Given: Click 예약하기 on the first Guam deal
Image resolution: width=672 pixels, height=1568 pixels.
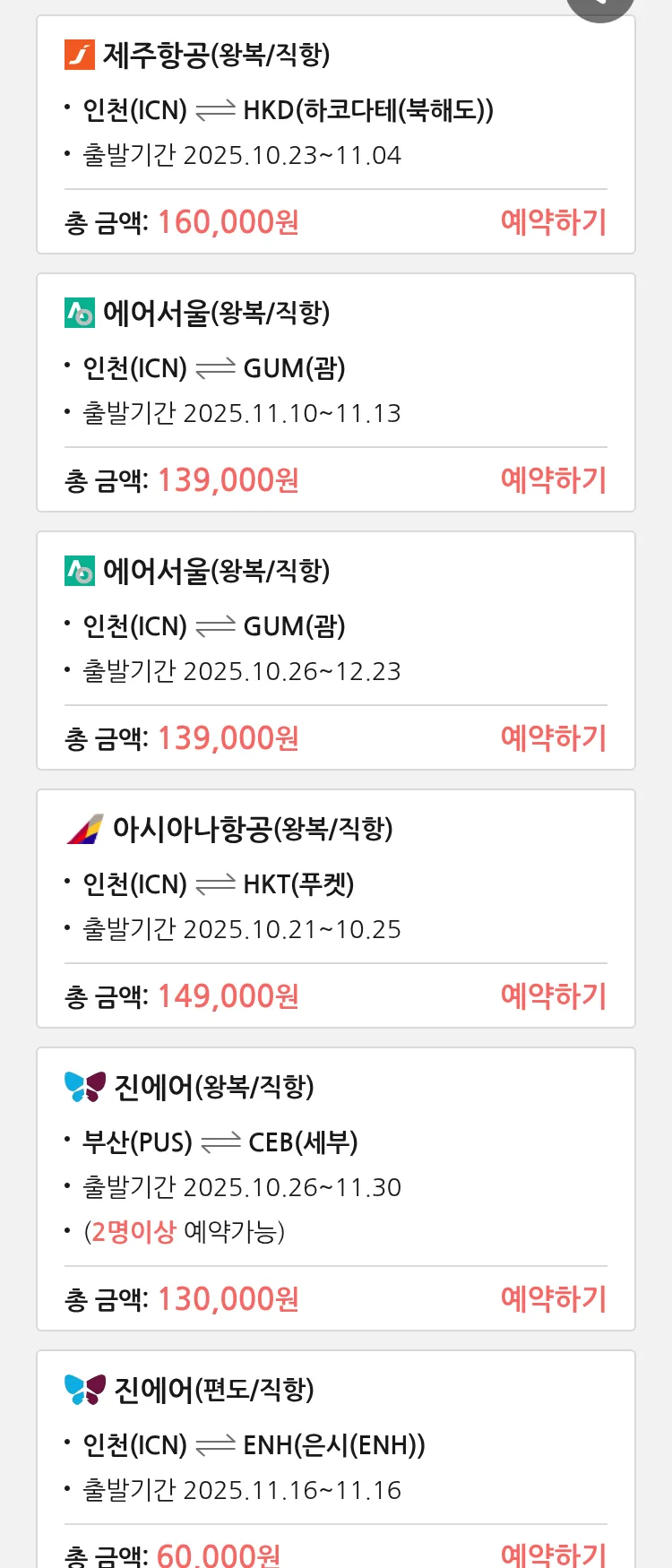Looking at the screenshot, I should coord(554,480).
